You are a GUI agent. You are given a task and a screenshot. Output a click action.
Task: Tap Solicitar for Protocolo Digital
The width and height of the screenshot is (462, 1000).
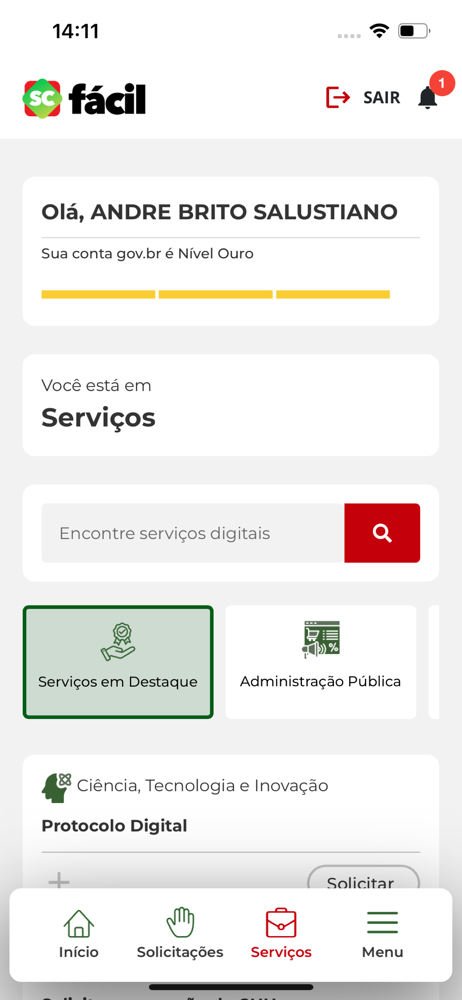363,882
